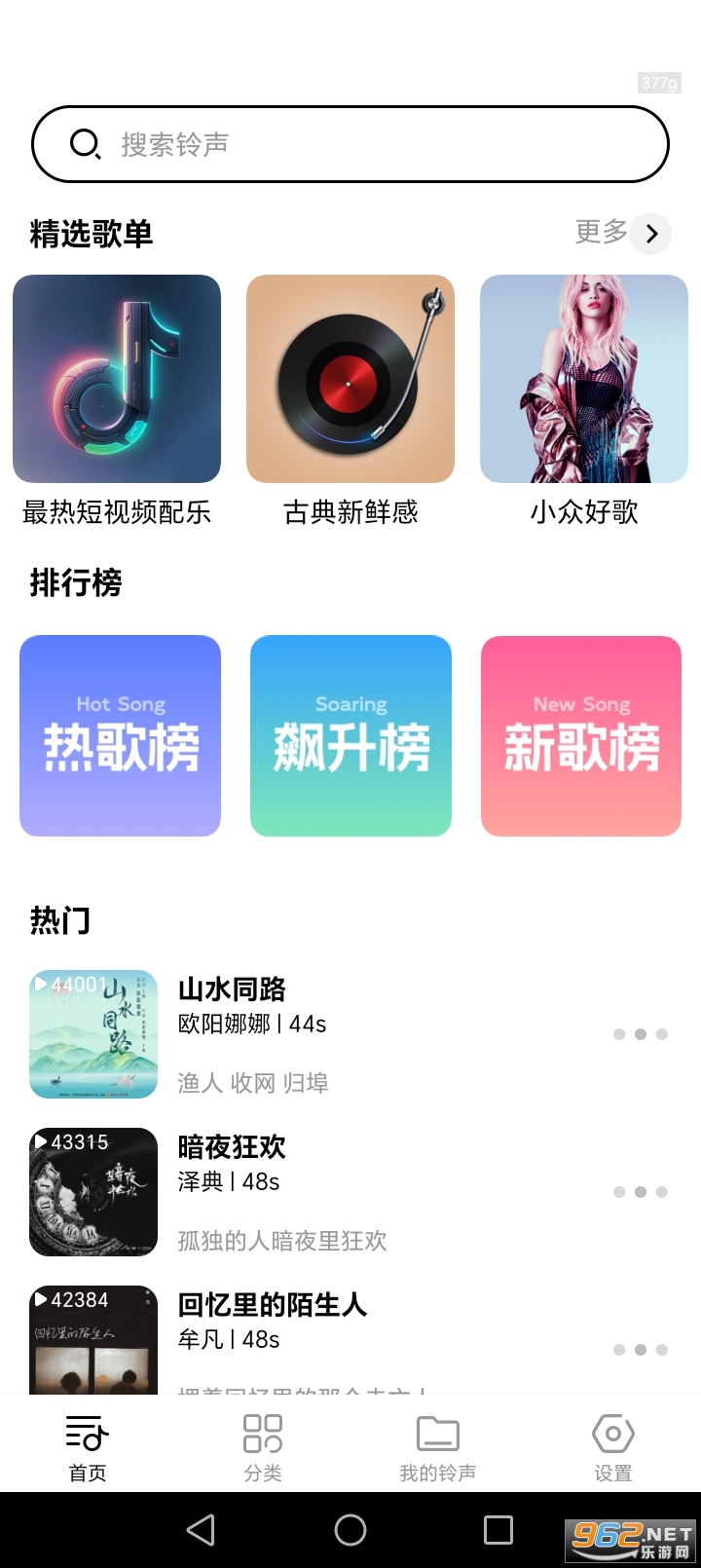This screenshot has height=1568, width=701.
Task: Expand 更多 chevron beside 精选歌单
Action: pyautogui.click(x=652, y=234)
